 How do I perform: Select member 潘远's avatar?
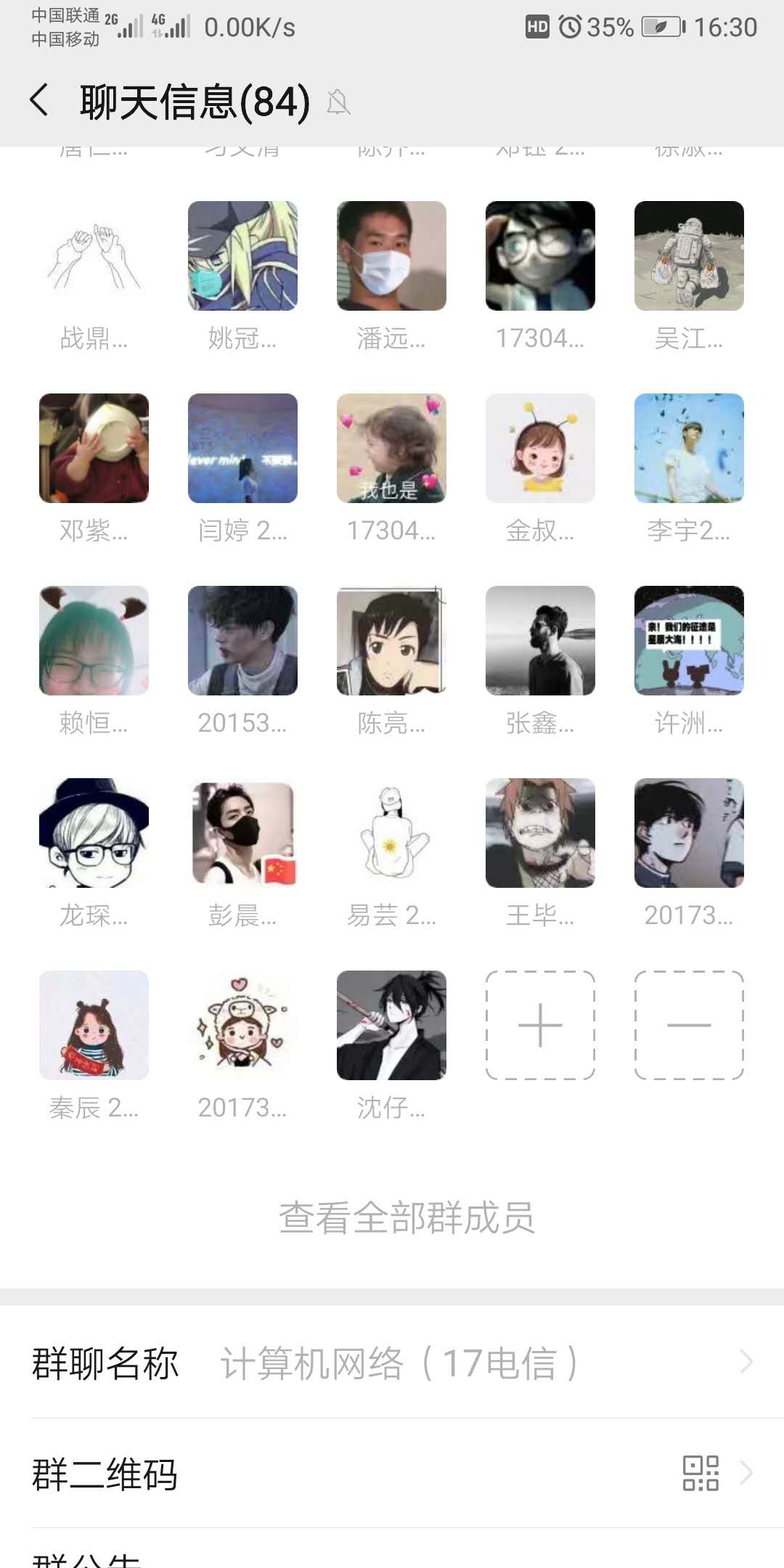391,256
